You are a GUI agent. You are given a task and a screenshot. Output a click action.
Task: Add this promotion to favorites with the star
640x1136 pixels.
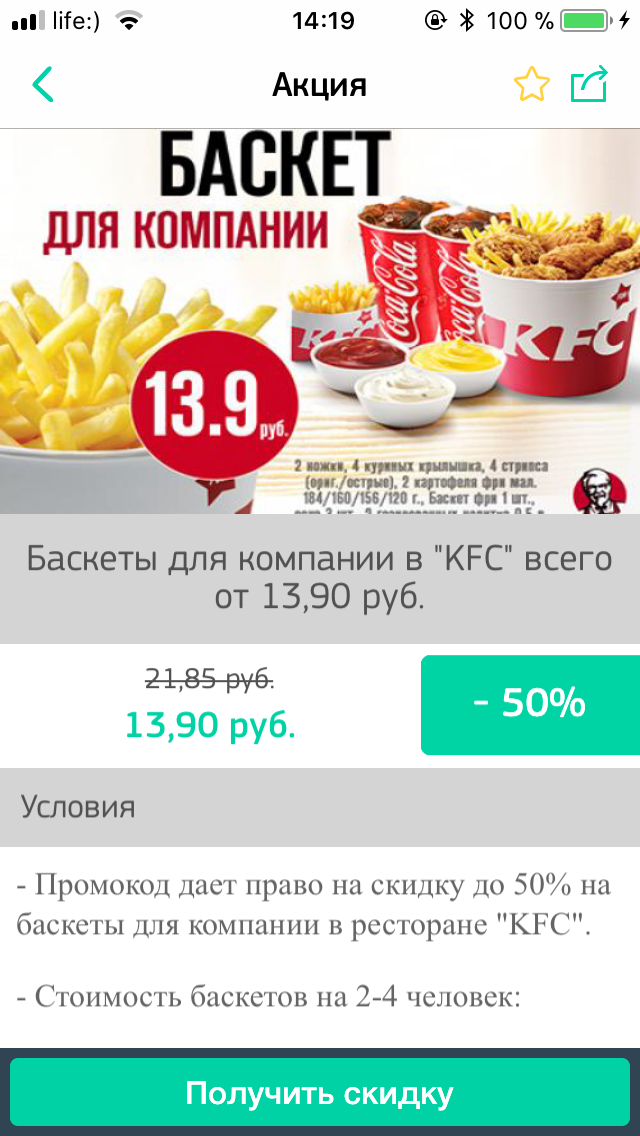[x=531, y=85]
